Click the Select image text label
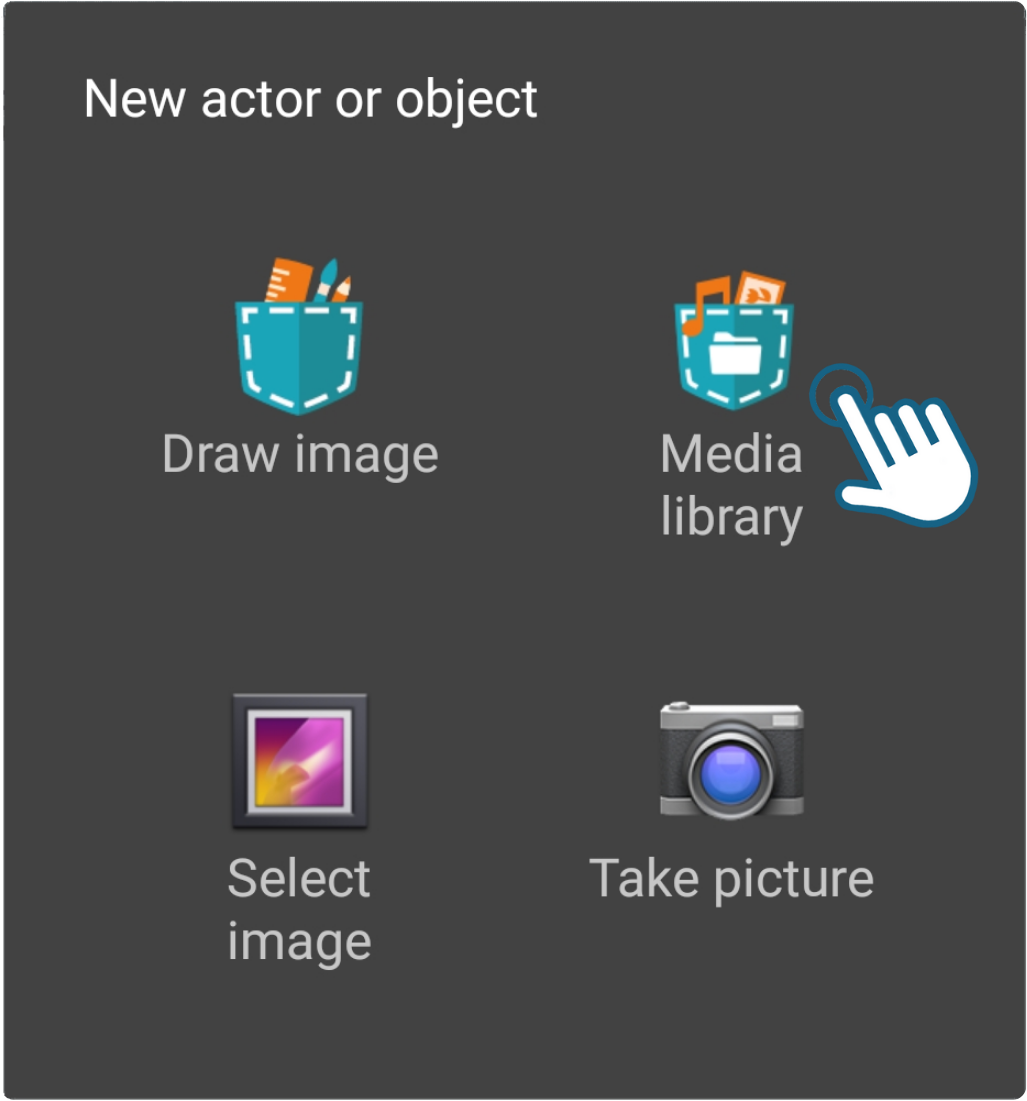 pyautogui.click(x=299, y=910)
